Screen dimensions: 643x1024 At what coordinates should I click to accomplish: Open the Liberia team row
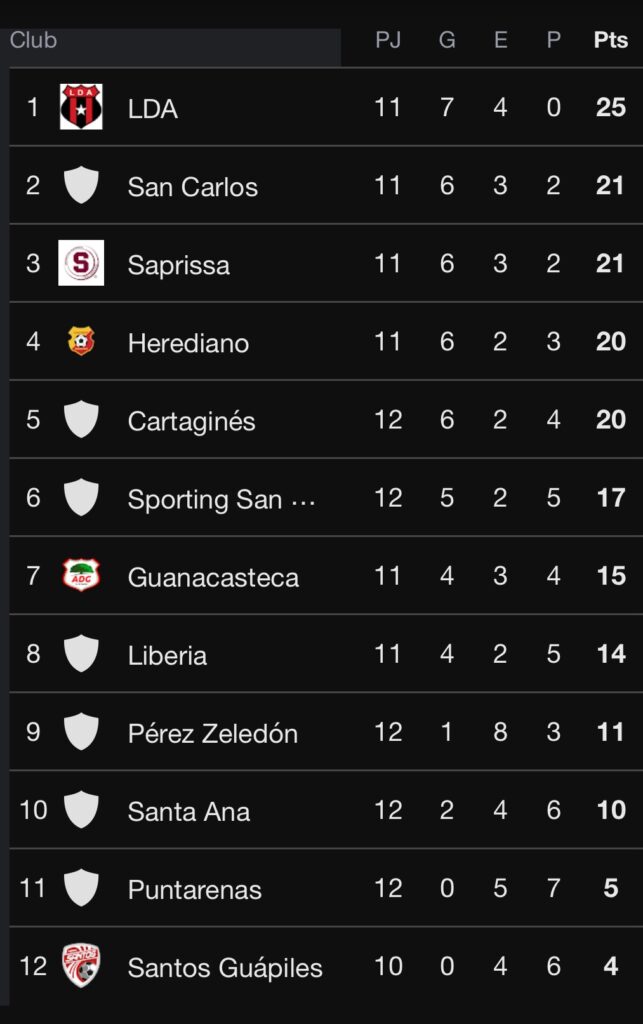coord(167,655)
